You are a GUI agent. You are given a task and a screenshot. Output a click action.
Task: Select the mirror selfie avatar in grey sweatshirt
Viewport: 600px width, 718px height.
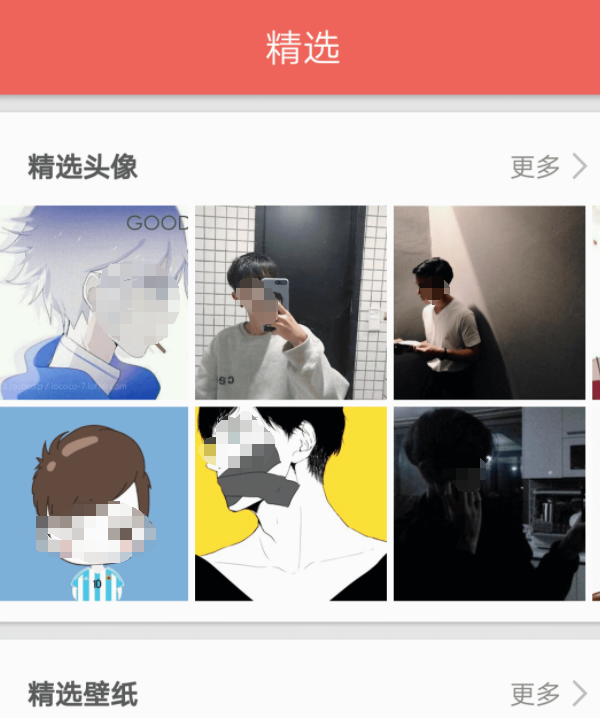tap(291, 303)
